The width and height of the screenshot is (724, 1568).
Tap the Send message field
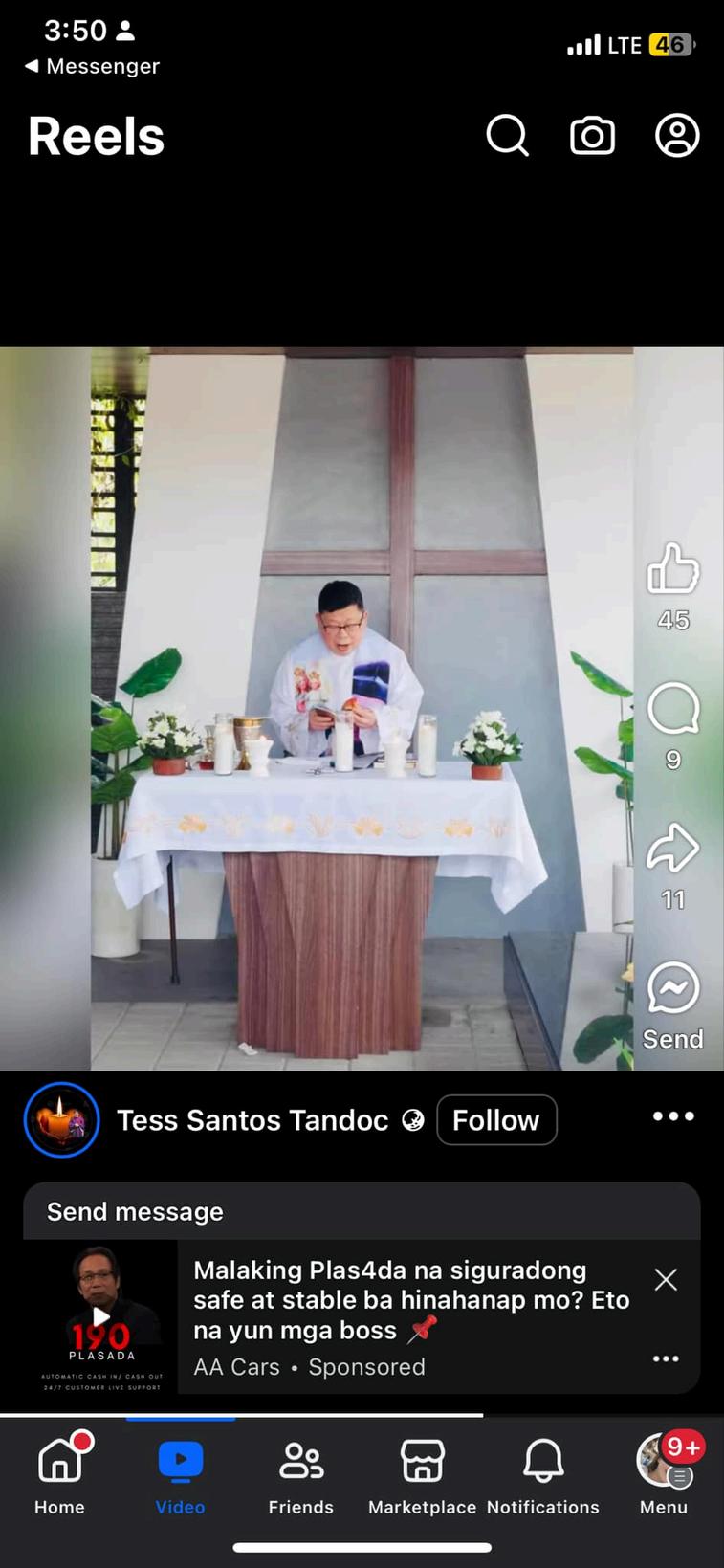tap(362, 1211)
